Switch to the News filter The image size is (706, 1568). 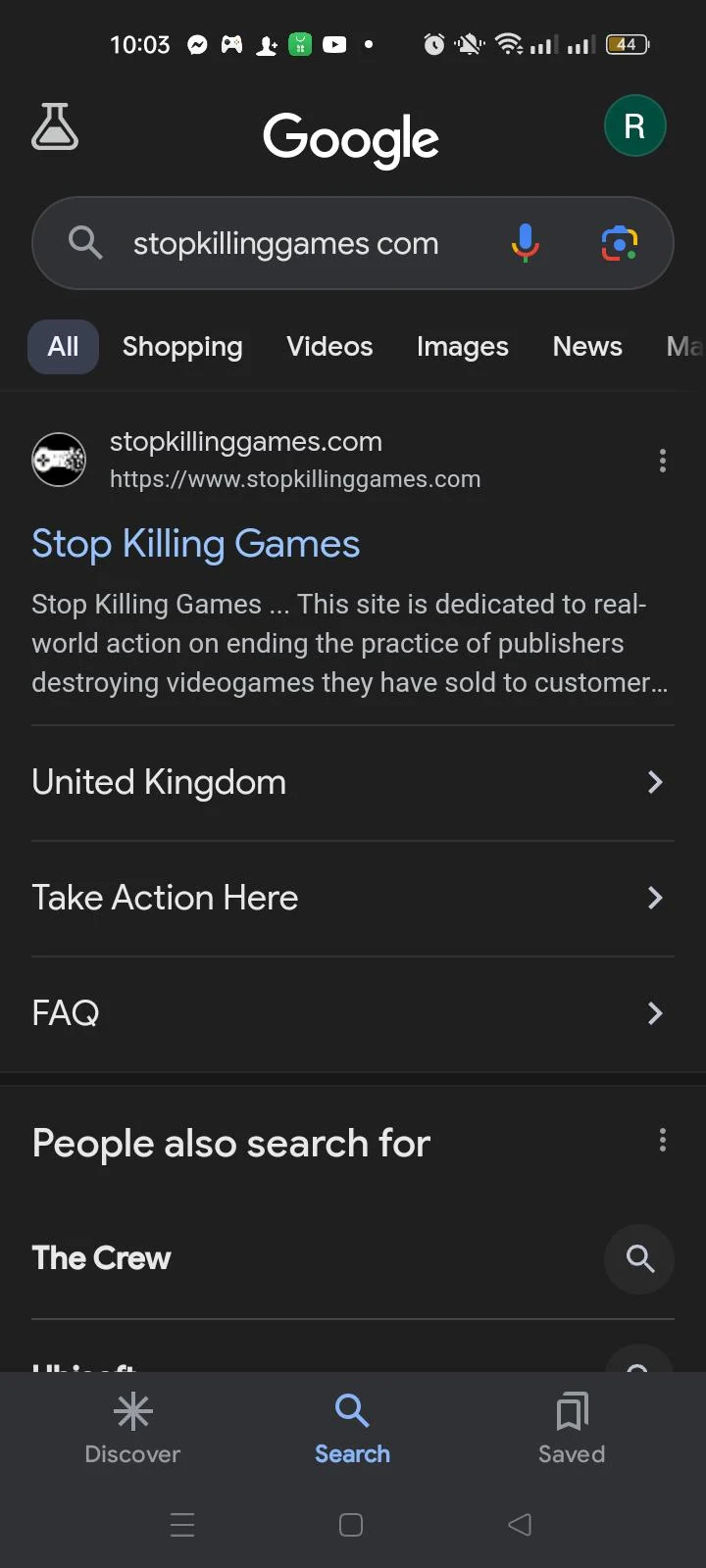click(x=586, y=347)
